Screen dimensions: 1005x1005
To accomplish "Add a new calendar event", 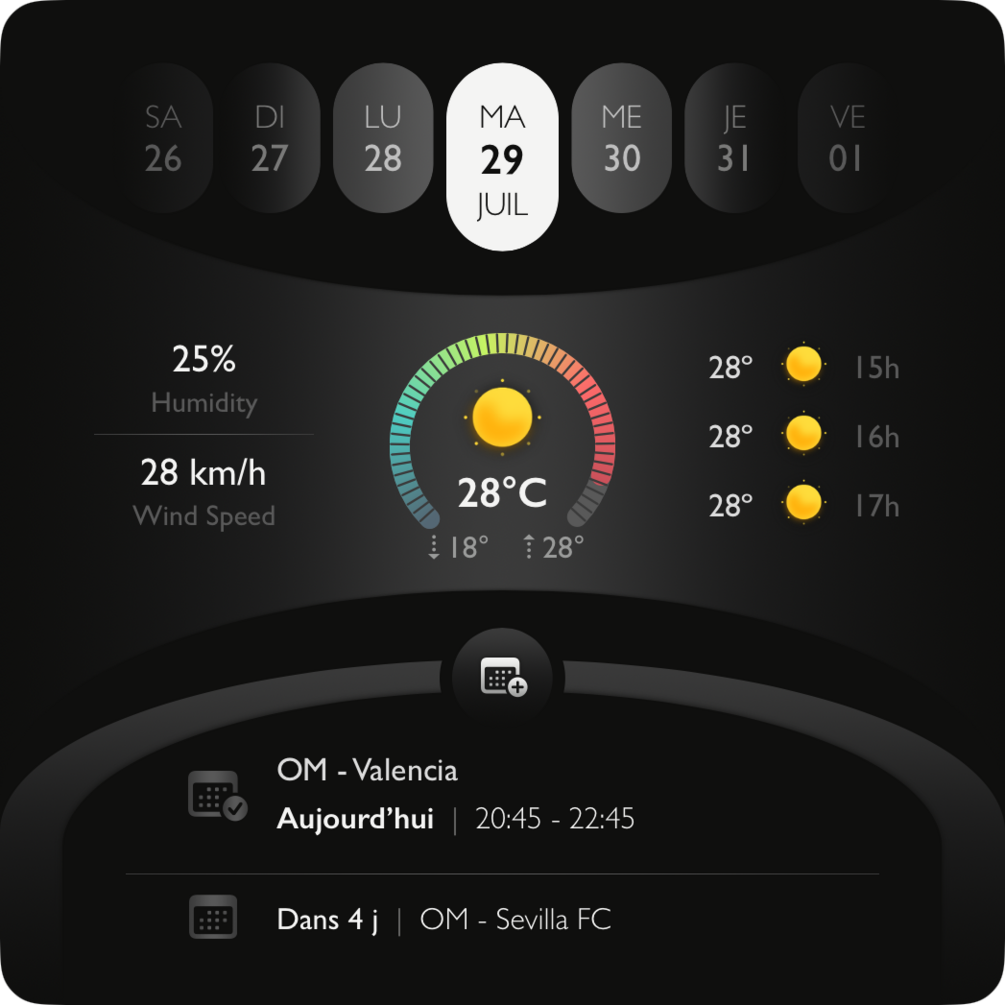I will (x=503, y=677).
